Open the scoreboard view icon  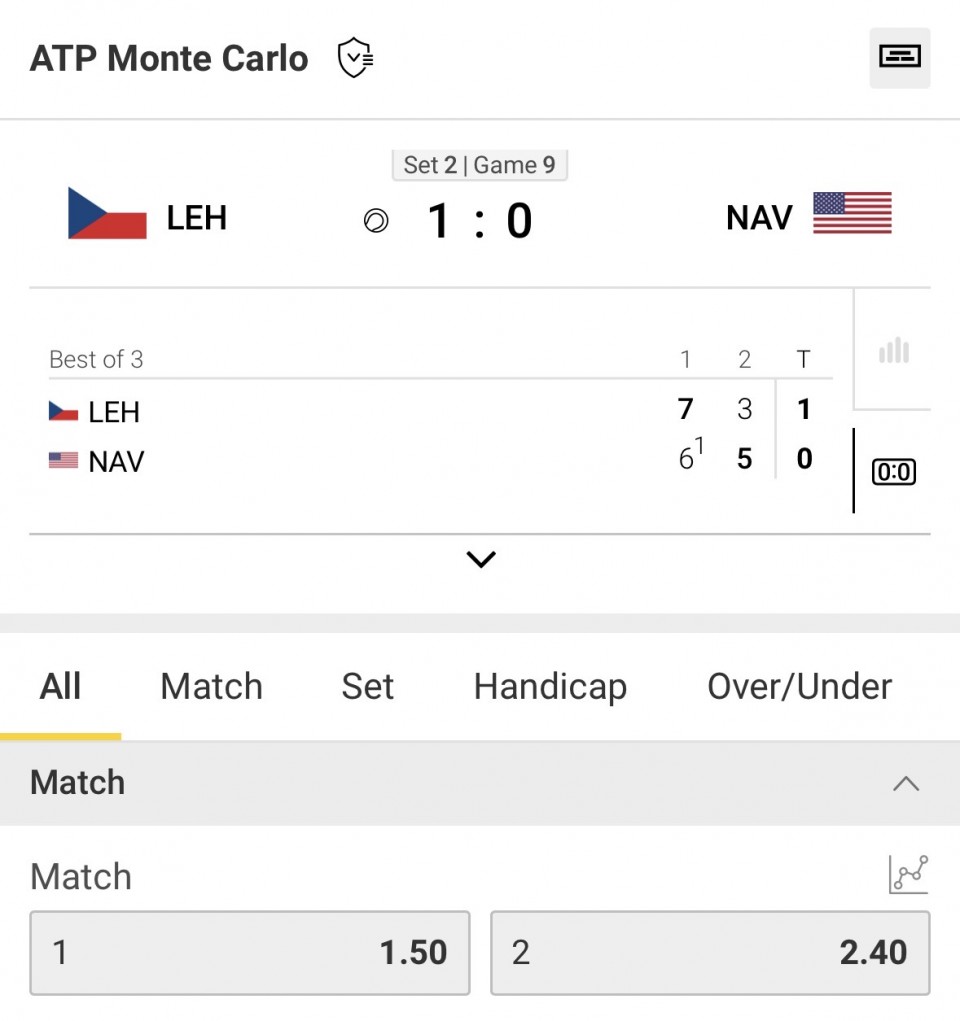coord(899,58)
